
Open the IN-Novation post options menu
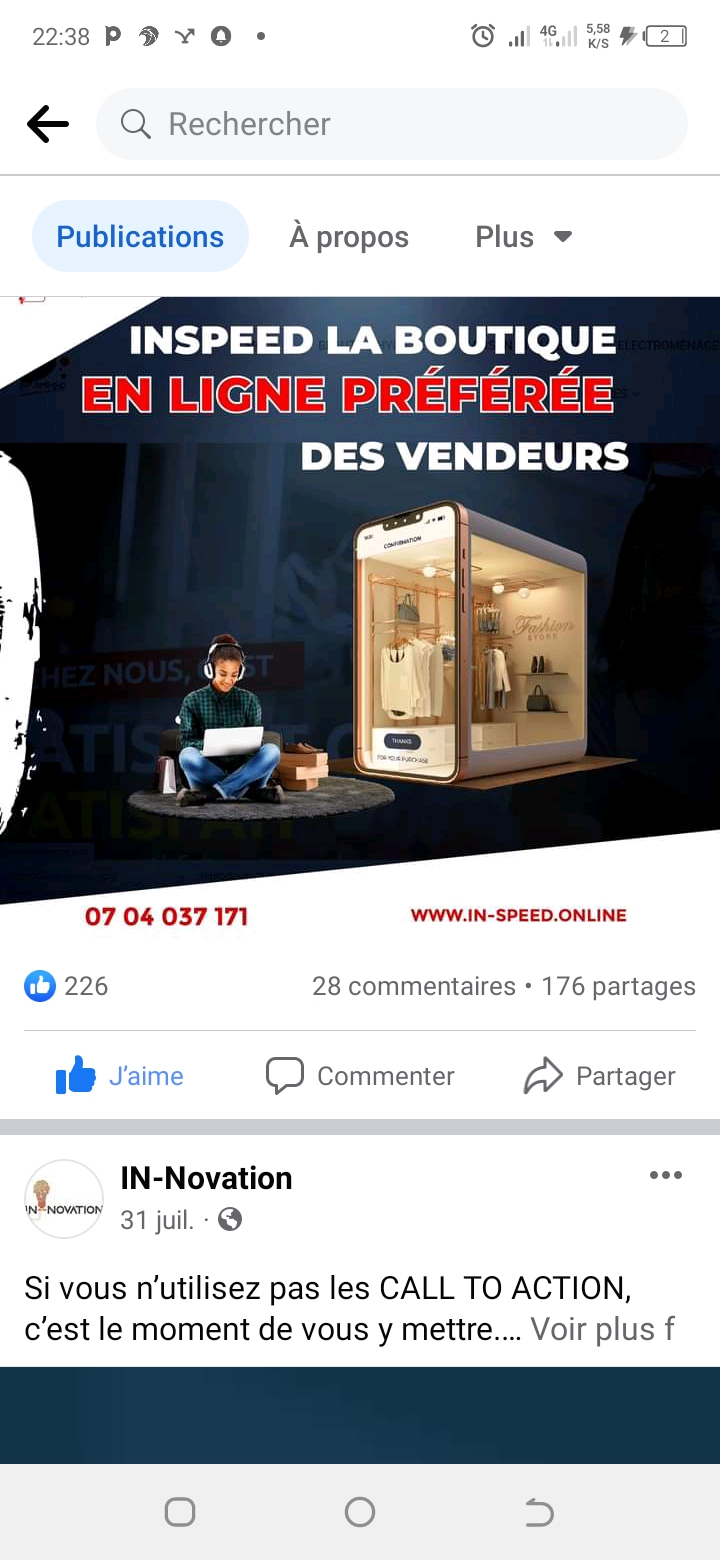pyautogui.click(x=665, y=1175)
